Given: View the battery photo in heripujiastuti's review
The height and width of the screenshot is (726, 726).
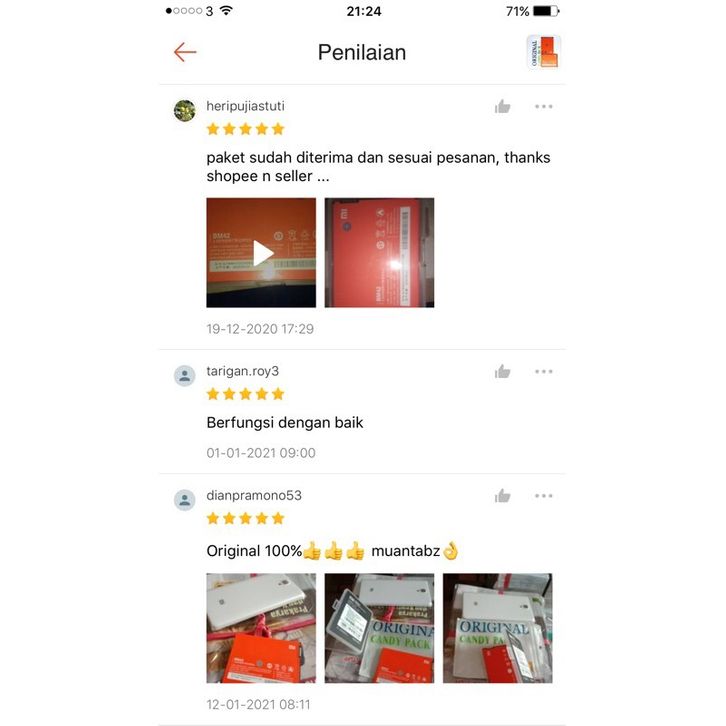Looking at the screenshot, I should [379, 252].
